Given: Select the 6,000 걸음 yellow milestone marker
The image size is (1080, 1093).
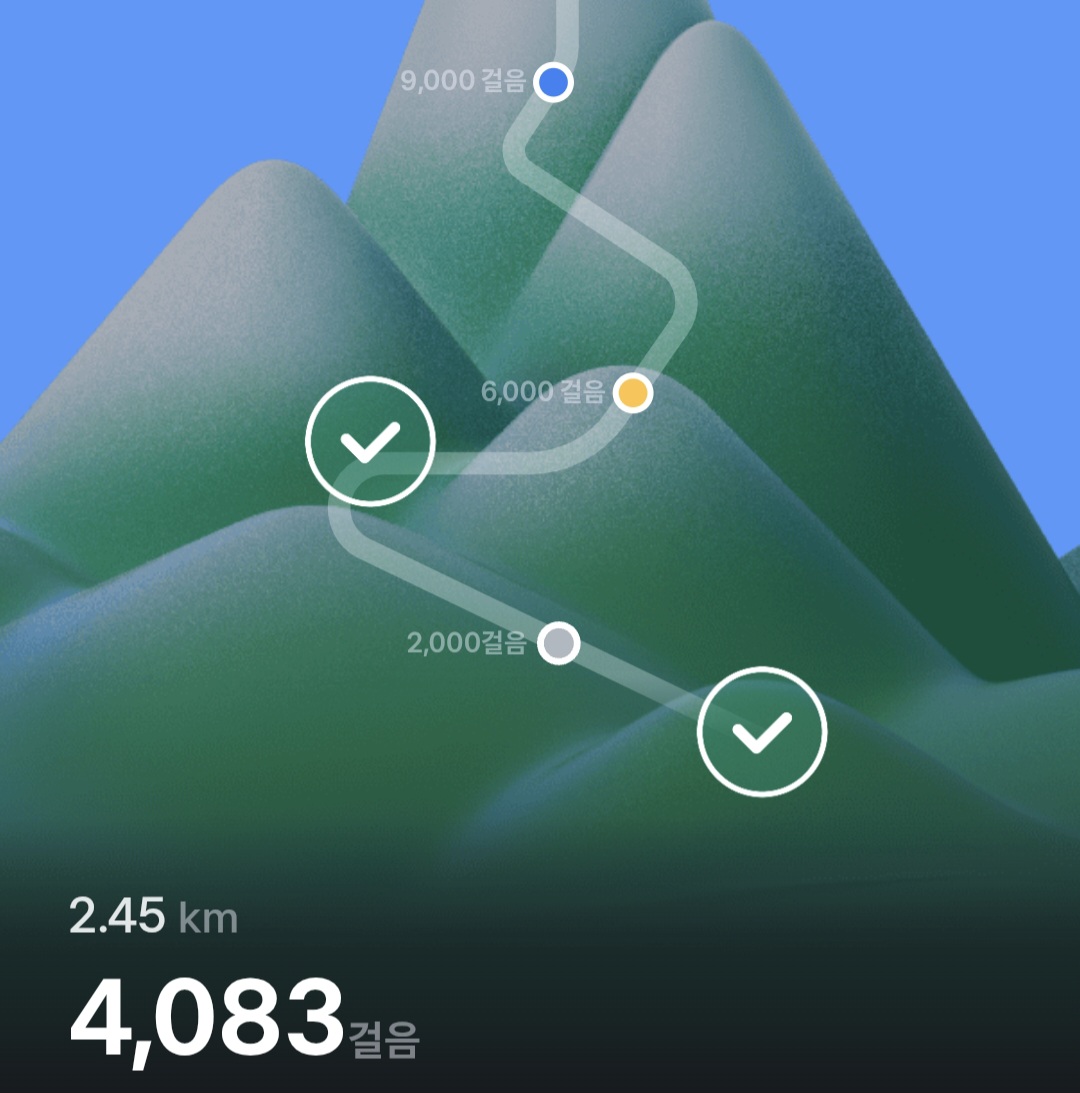Looking at the screenshot, I should (632, 393).
